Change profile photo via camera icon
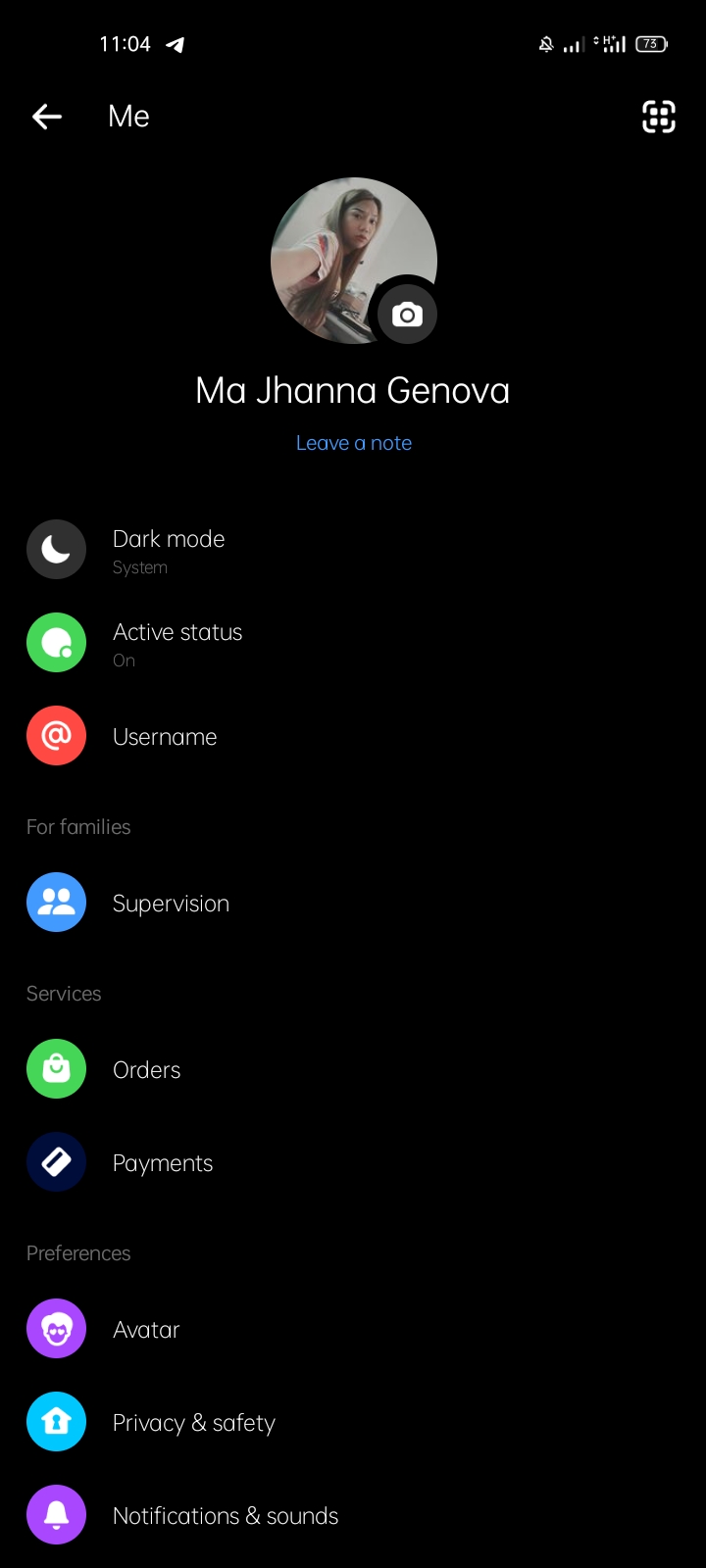The width and height of the screenshot is (706, 1568). click(x=407, y=315)
